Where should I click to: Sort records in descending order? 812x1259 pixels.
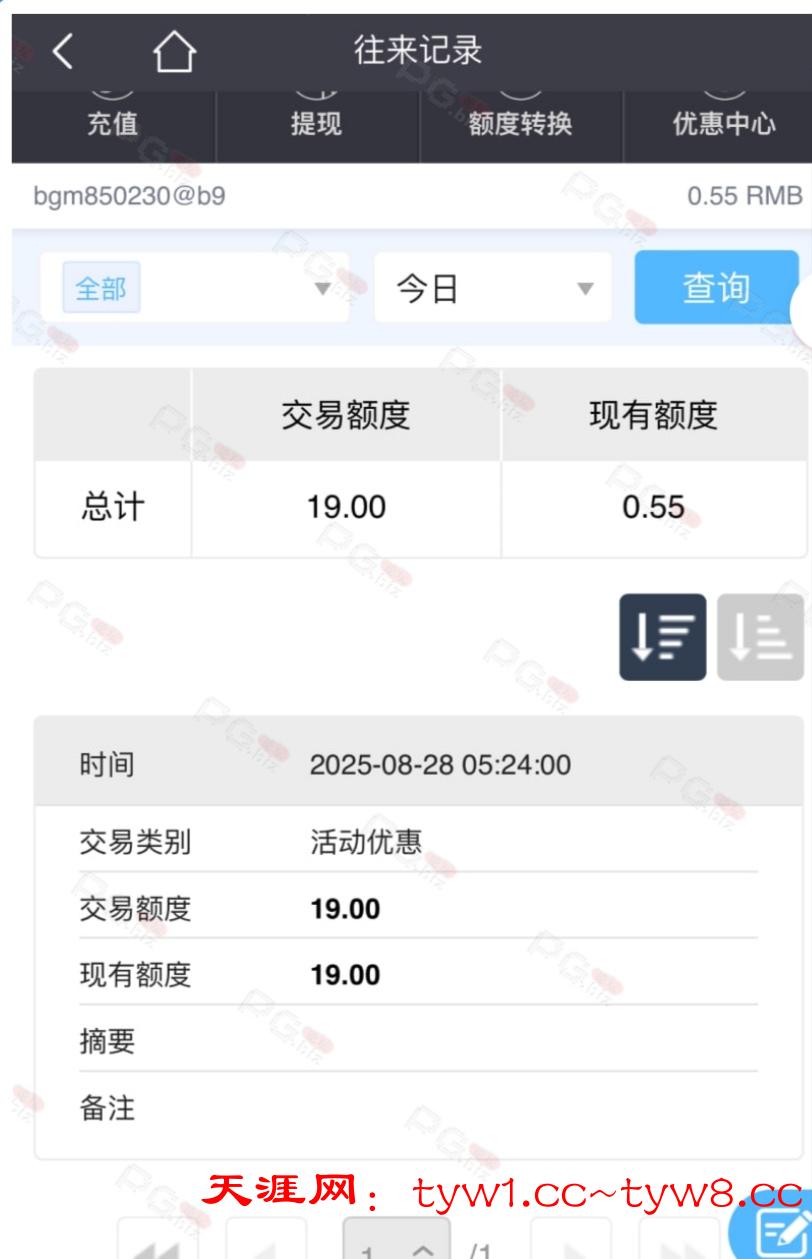coord(662,637)
